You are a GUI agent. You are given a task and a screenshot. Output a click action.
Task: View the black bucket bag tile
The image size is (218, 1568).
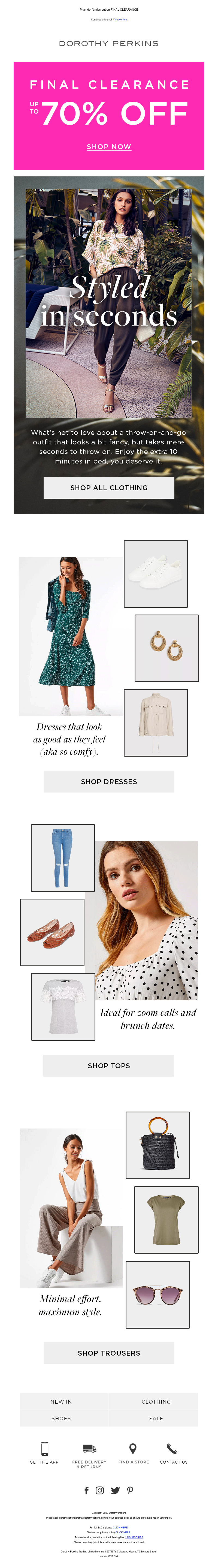click(x=157, y=1145)
